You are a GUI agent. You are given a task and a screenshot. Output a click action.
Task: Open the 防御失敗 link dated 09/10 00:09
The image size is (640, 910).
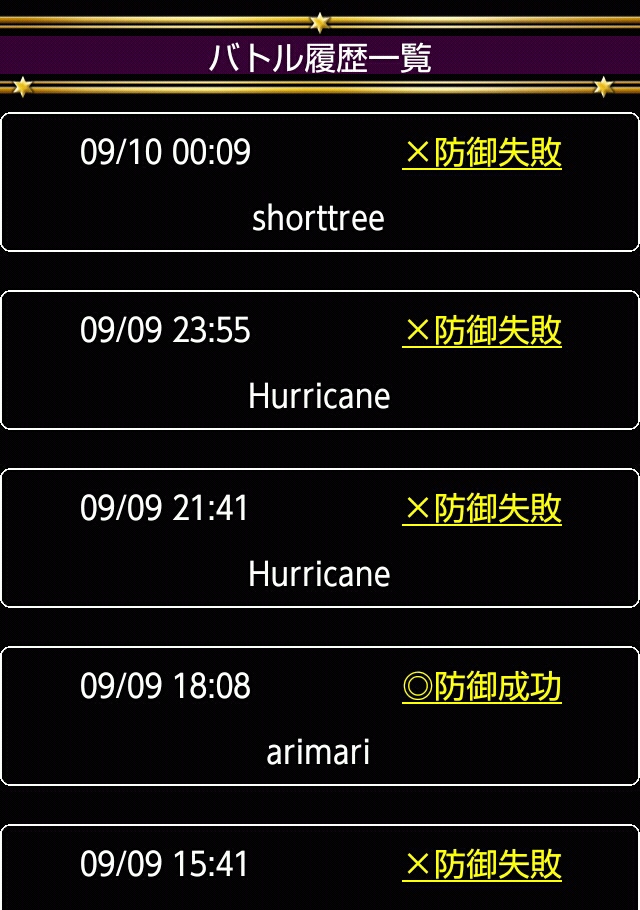point(482,153)
